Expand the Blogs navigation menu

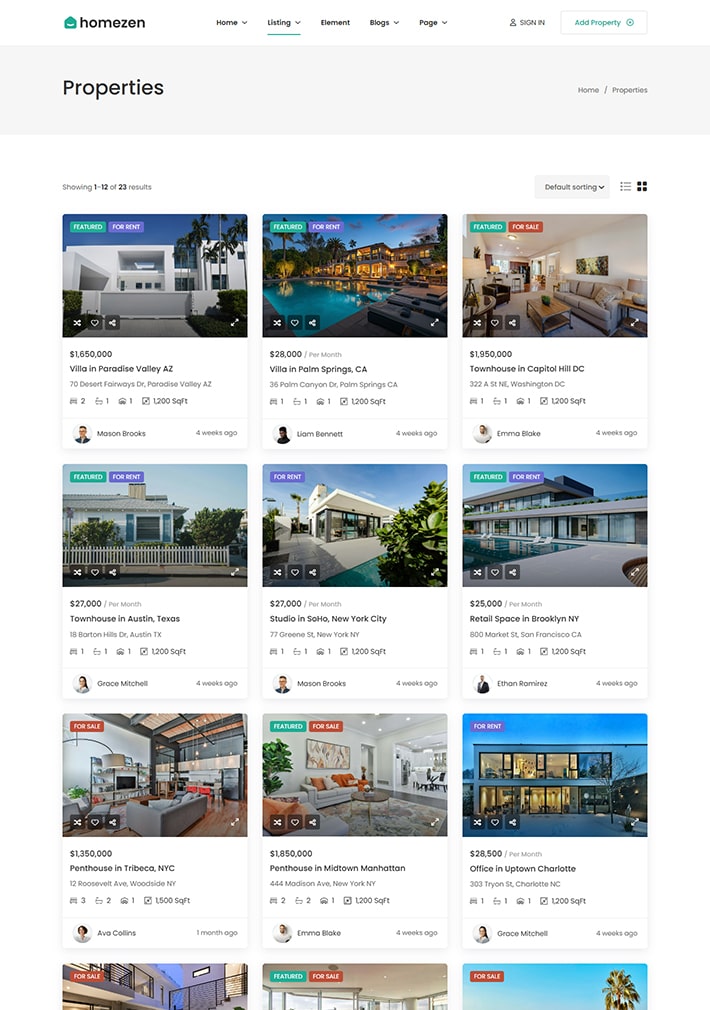[x=384, y=22]
